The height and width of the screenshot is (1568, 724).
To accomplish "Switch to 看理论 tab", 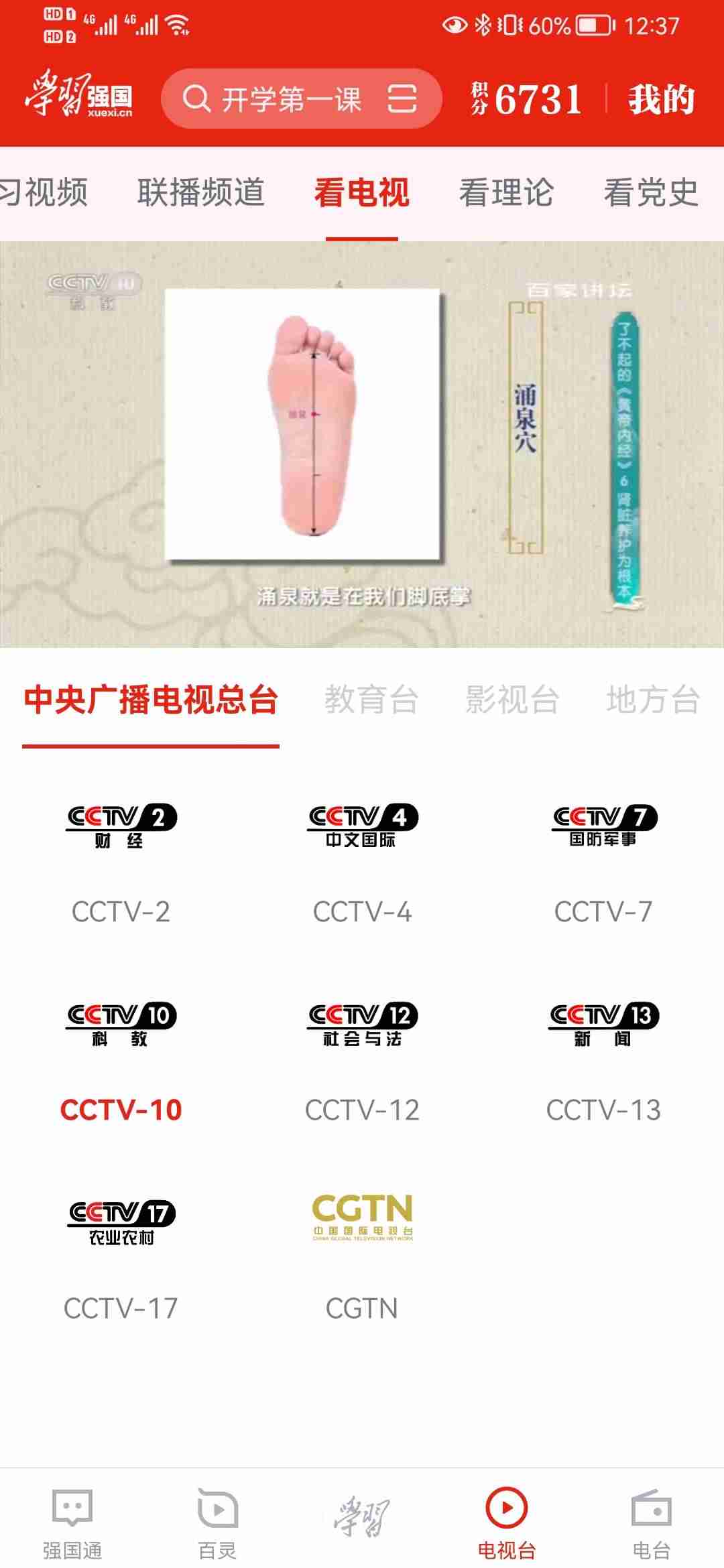I will tap(506, 193).
